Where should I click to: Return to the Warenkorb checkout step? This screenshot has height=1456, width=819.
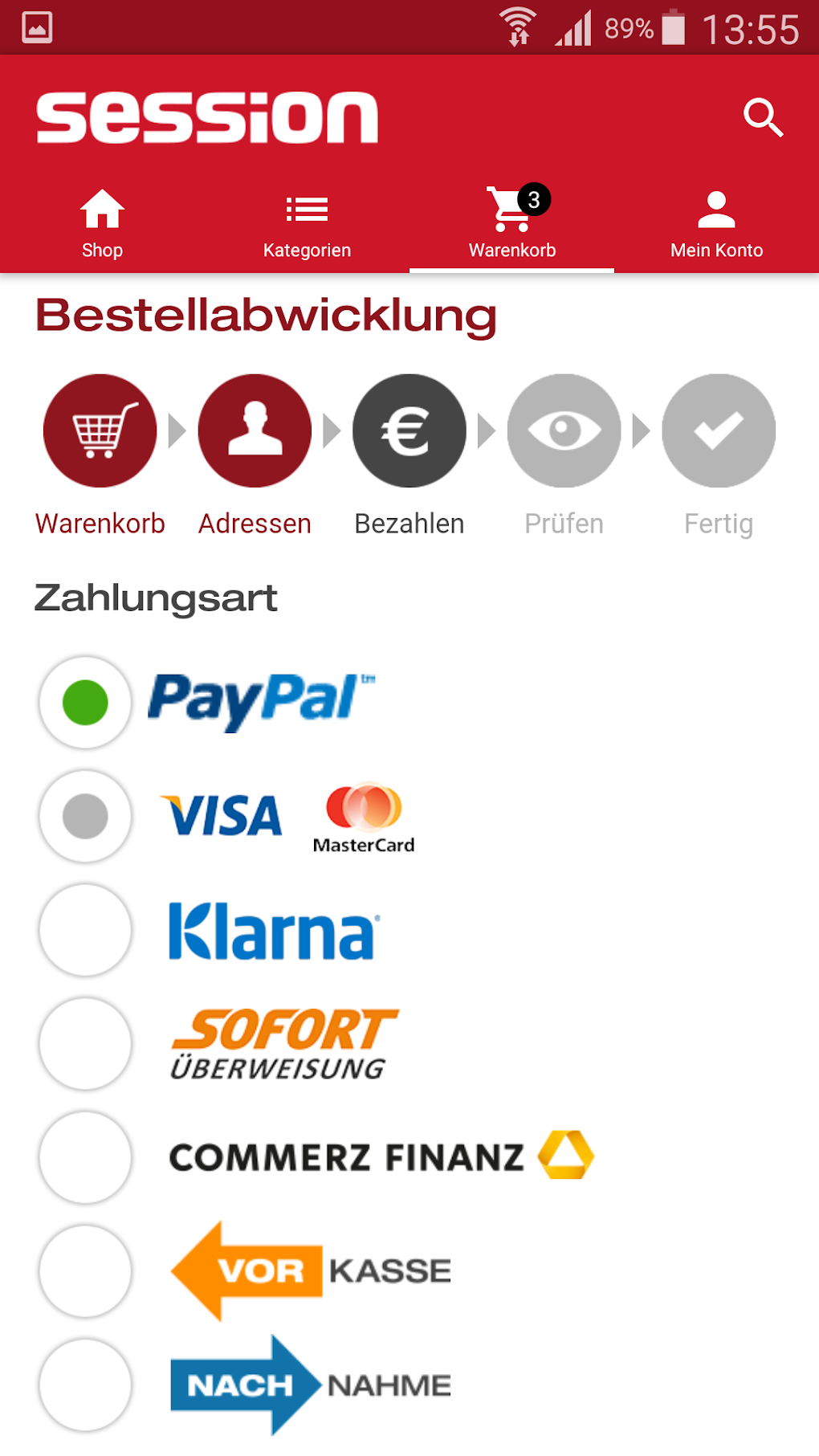click(x=100, y=455)
